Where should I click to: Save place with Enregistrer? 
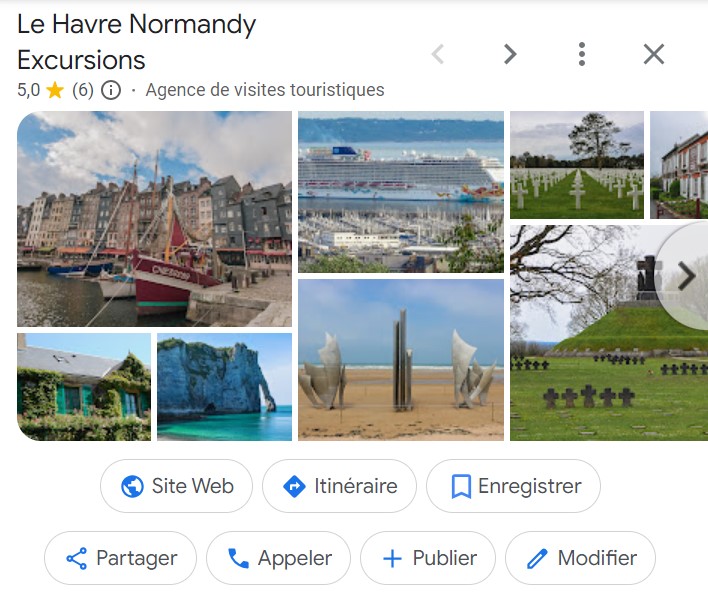[x=513, y=486]
